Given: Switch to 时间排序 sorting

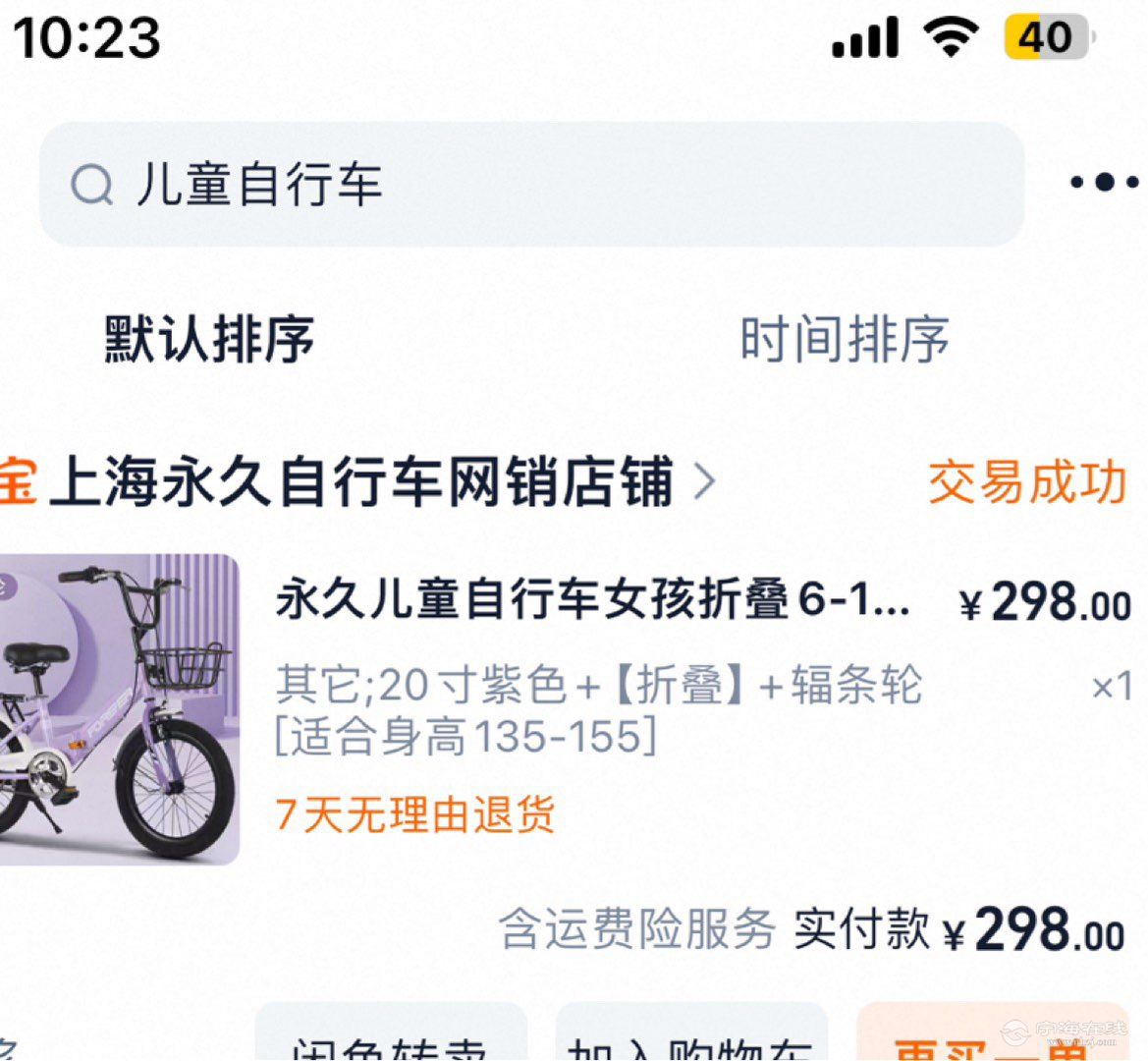Looking at the screenshot, I should coord(844,339).
